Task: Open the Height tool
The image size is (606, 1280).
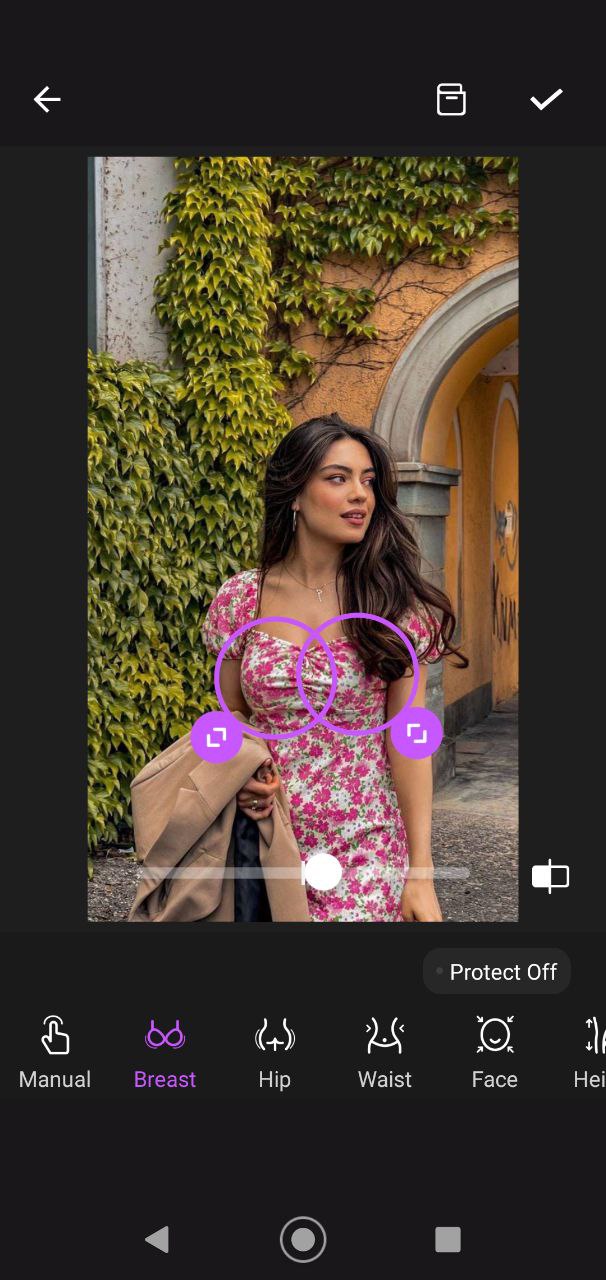Action: (x=592, y=1052)
